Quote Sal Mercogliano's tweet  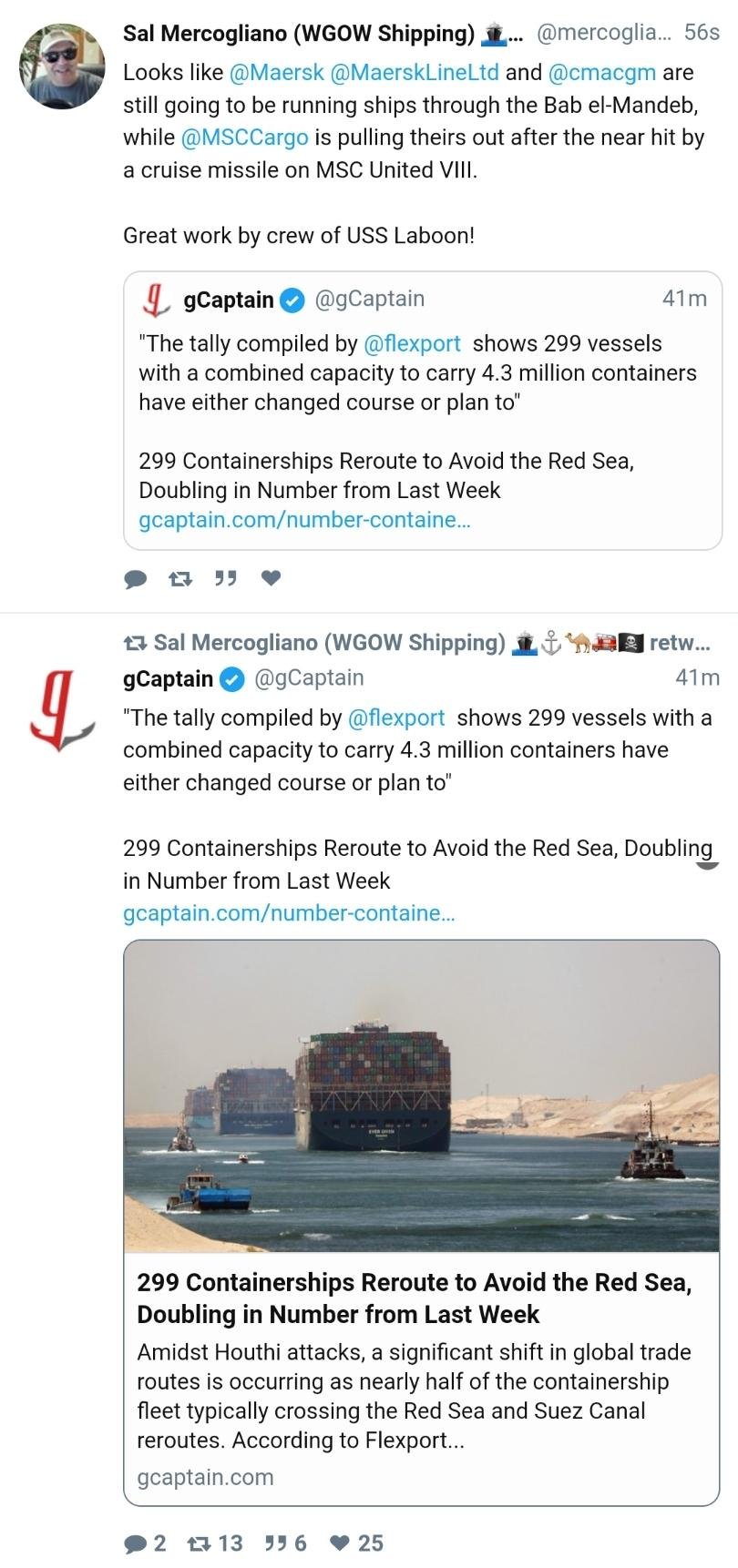click(225, 578)
